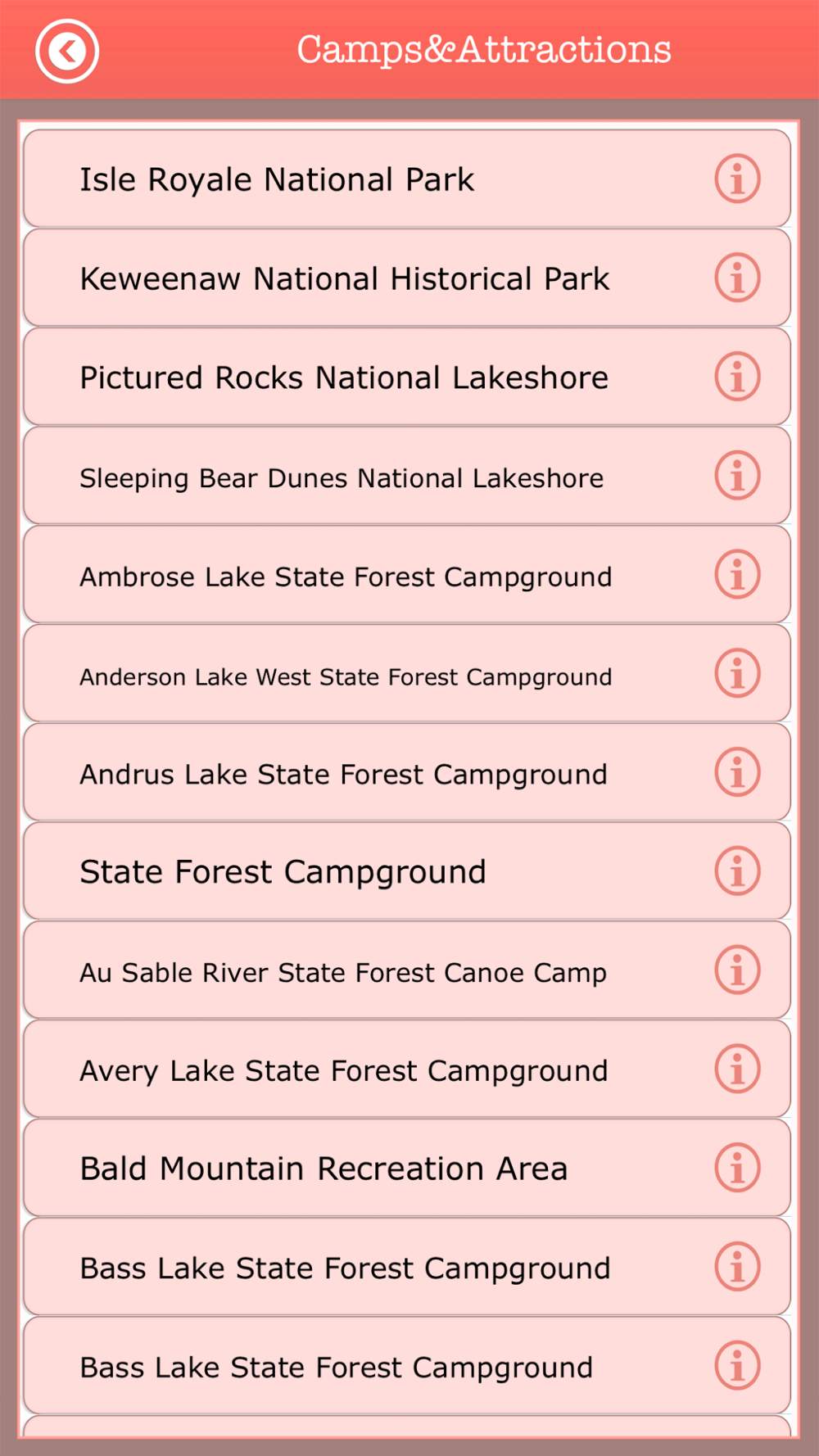Show info for Keweenaw National Historical Park
Image resolution: width=819 pixels, height=1456 pixels.
(737, 278)
